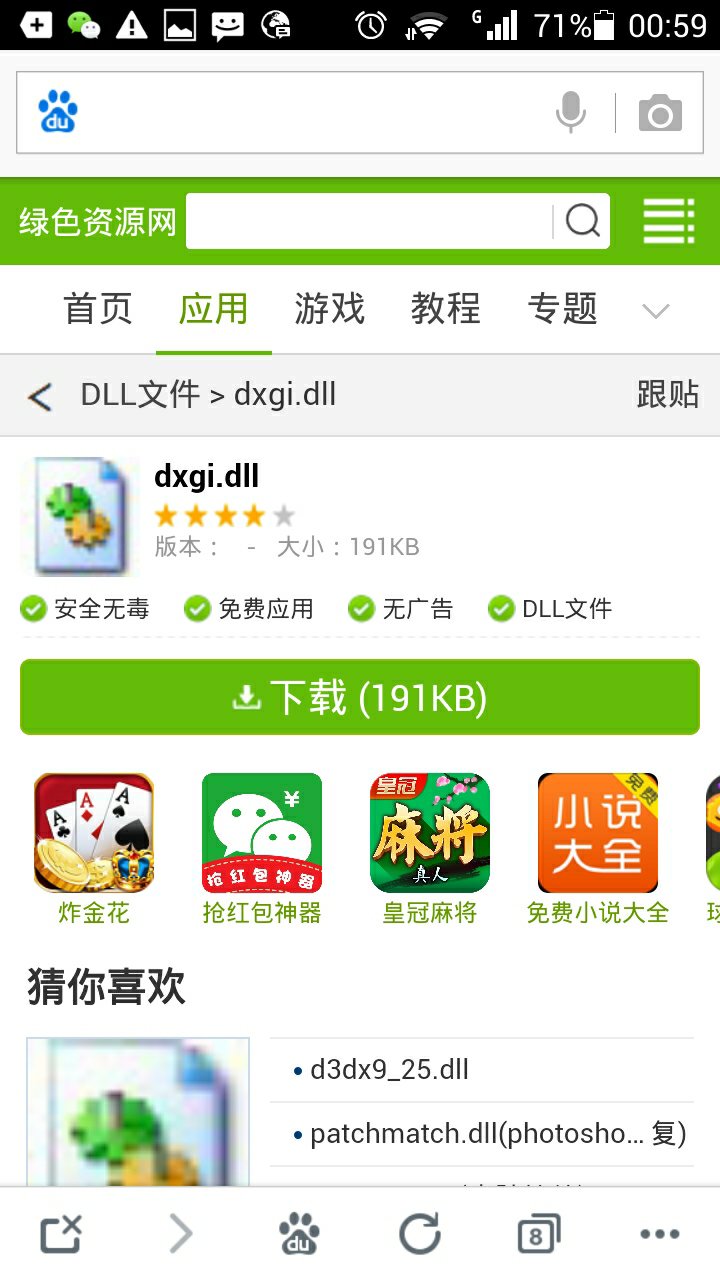Tap the 炸金花 poker app icon
The height and width of the screenshot is (1280, 720).
(93, 831)
